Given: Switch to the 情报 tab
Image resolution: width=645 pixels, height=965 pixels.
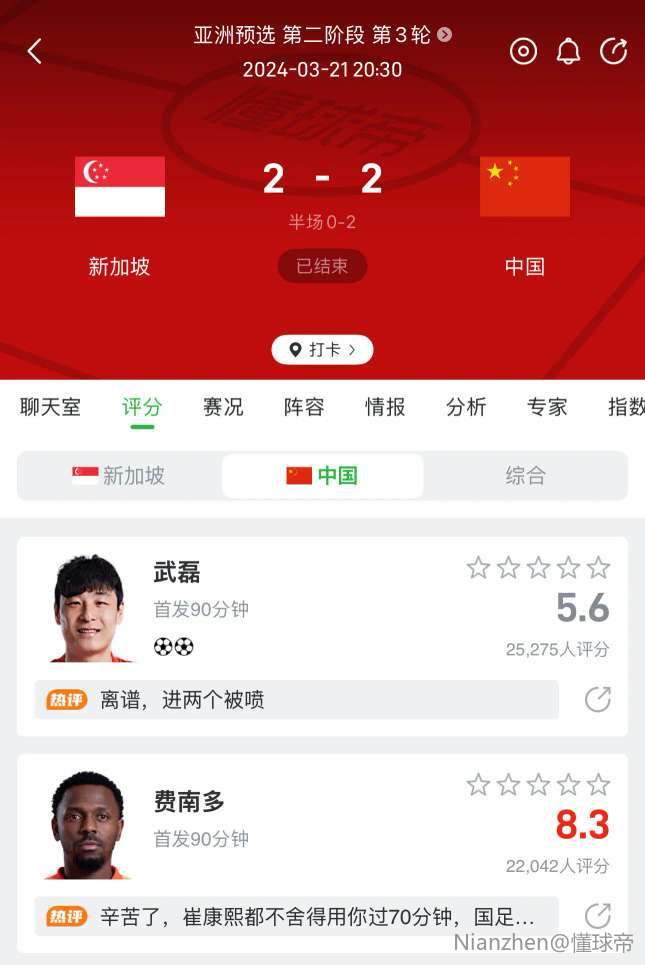Looking at the screenshot, I should [x=385, y=407].
